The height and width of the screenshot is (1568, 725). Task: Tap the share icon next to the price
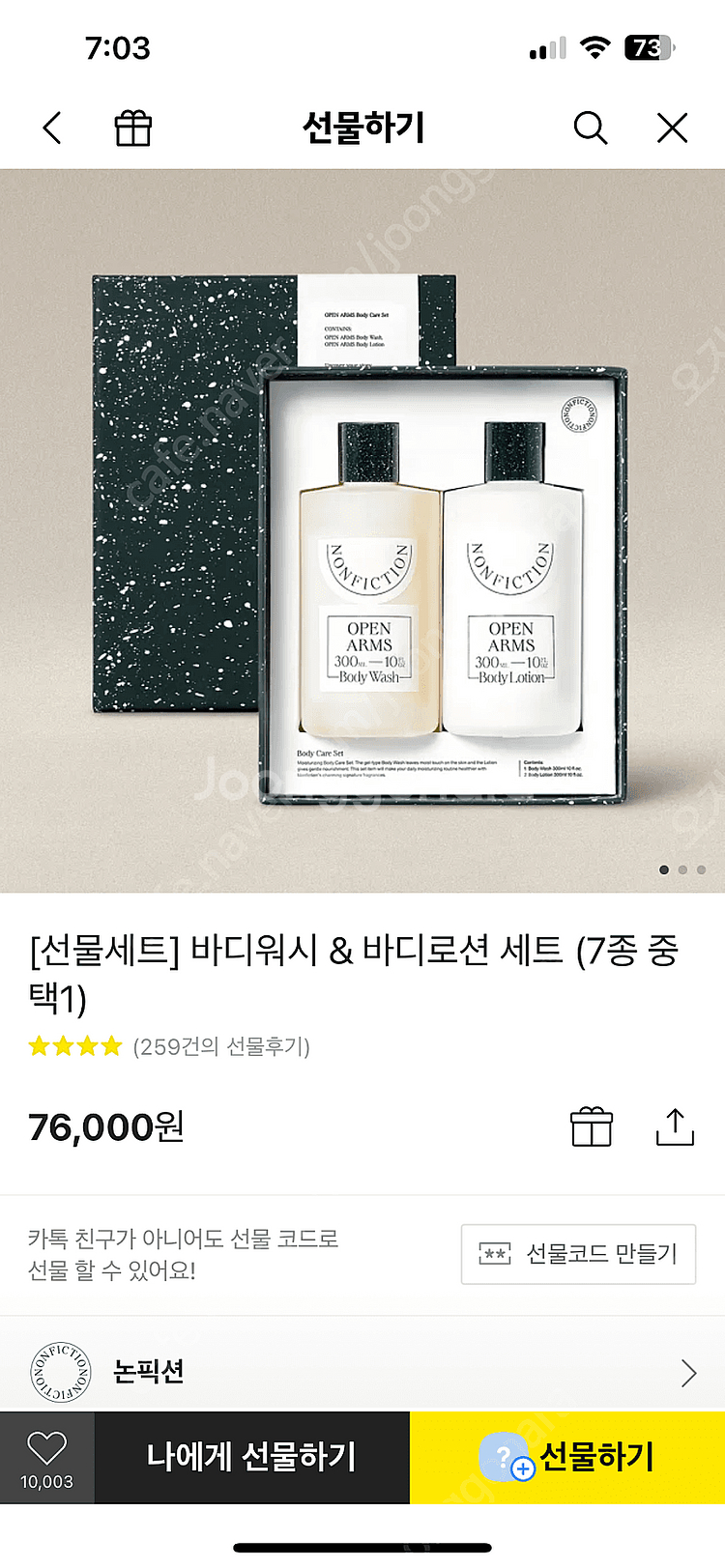point(678,1126)
